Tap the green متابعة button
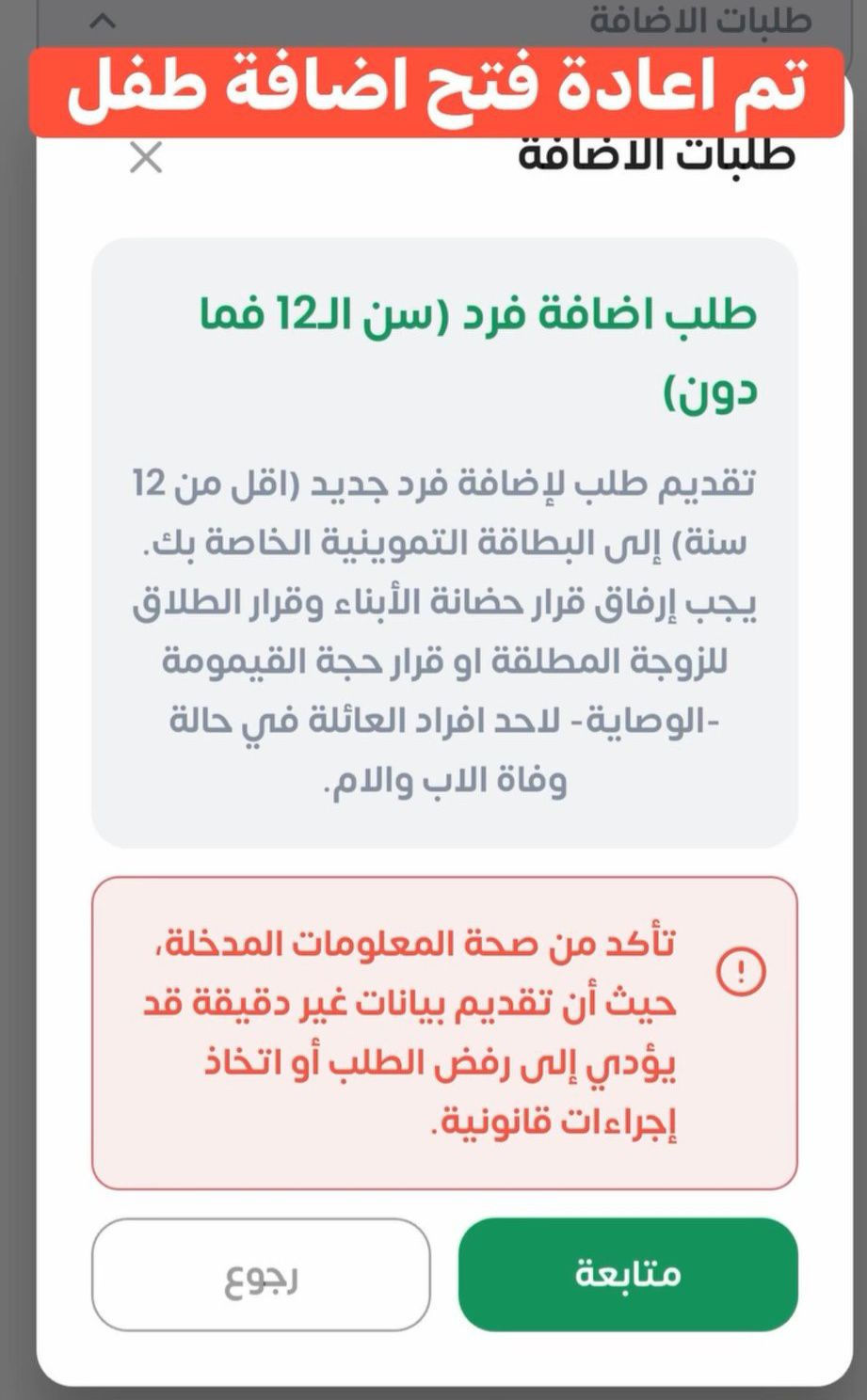Image resolution: width=867 pixels, height=1400 pixels. point(628,1274)
